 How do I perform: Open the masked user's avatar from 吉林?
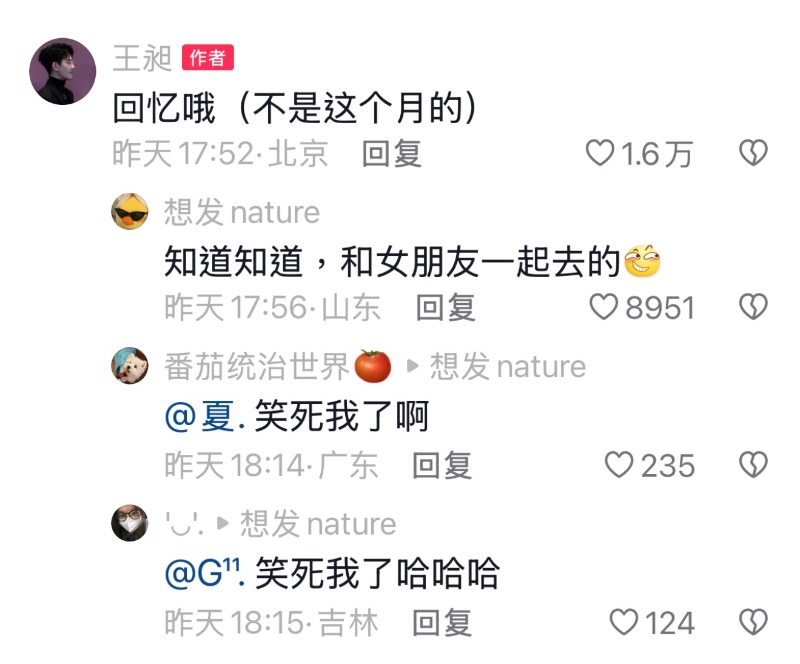(130, 523)
